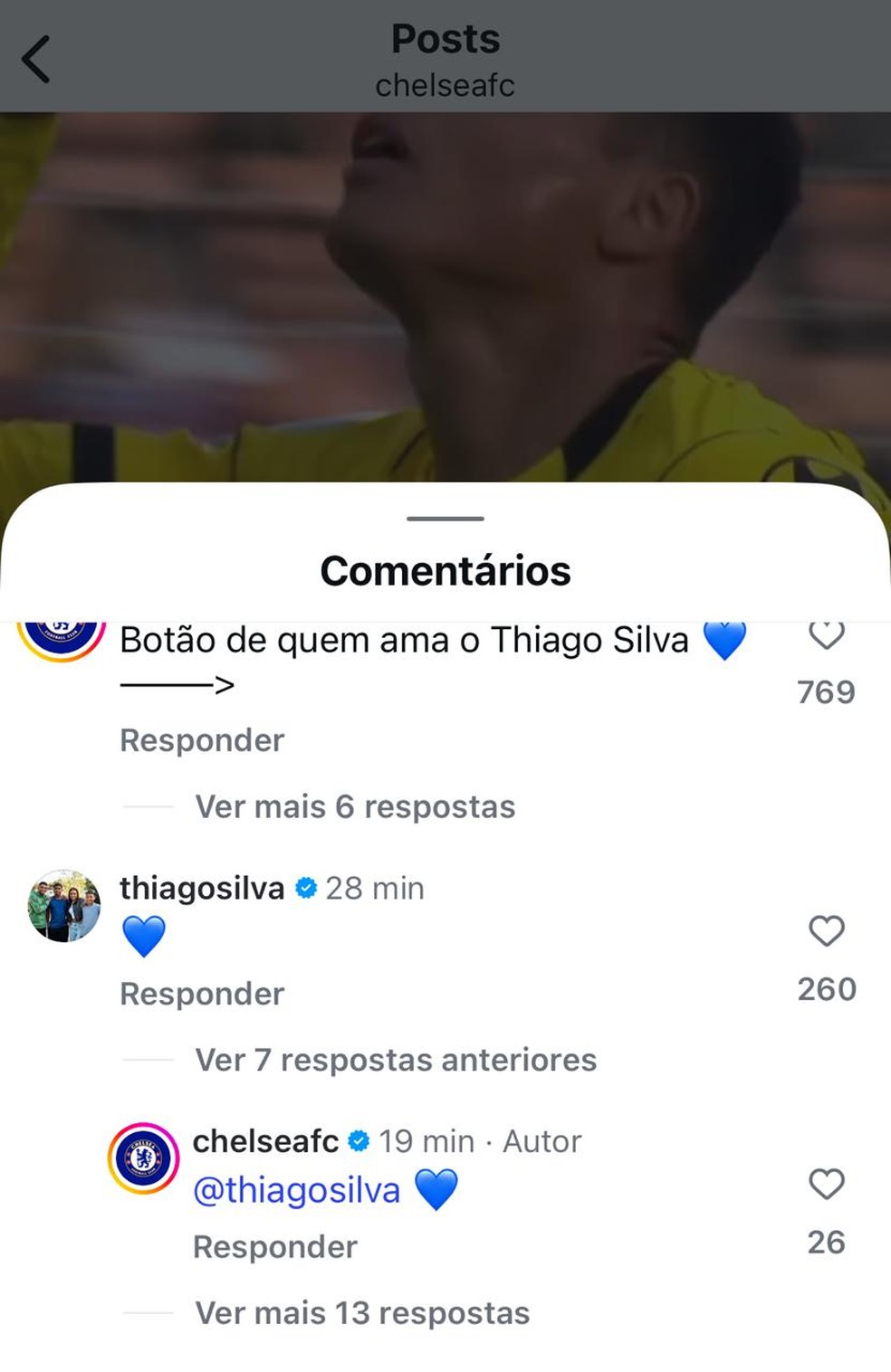Image resolution: width=891 pixels, height=1372 pixels.
Task: Tap the verified badge next to chelseafc
Action: [359, 1141]
